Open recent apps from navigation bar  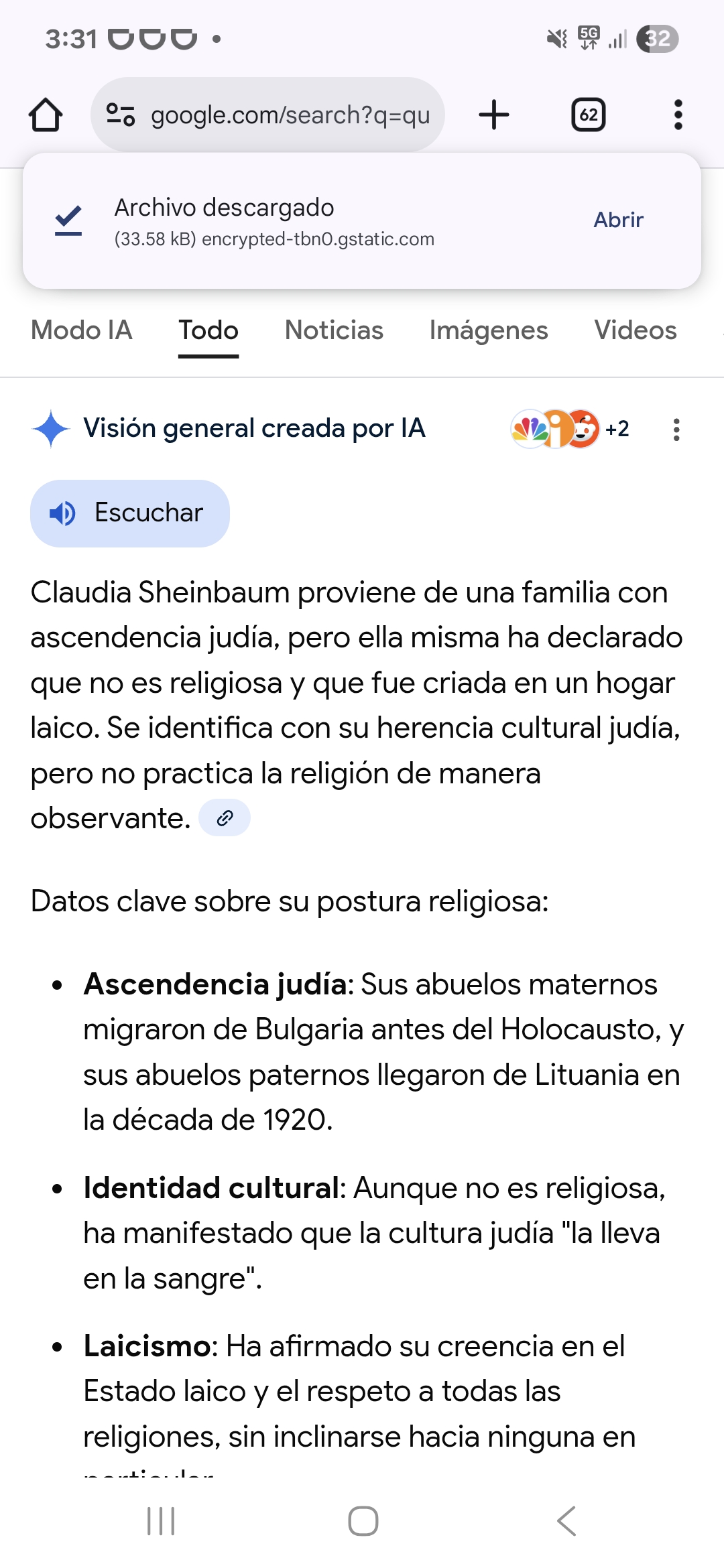161,1521
